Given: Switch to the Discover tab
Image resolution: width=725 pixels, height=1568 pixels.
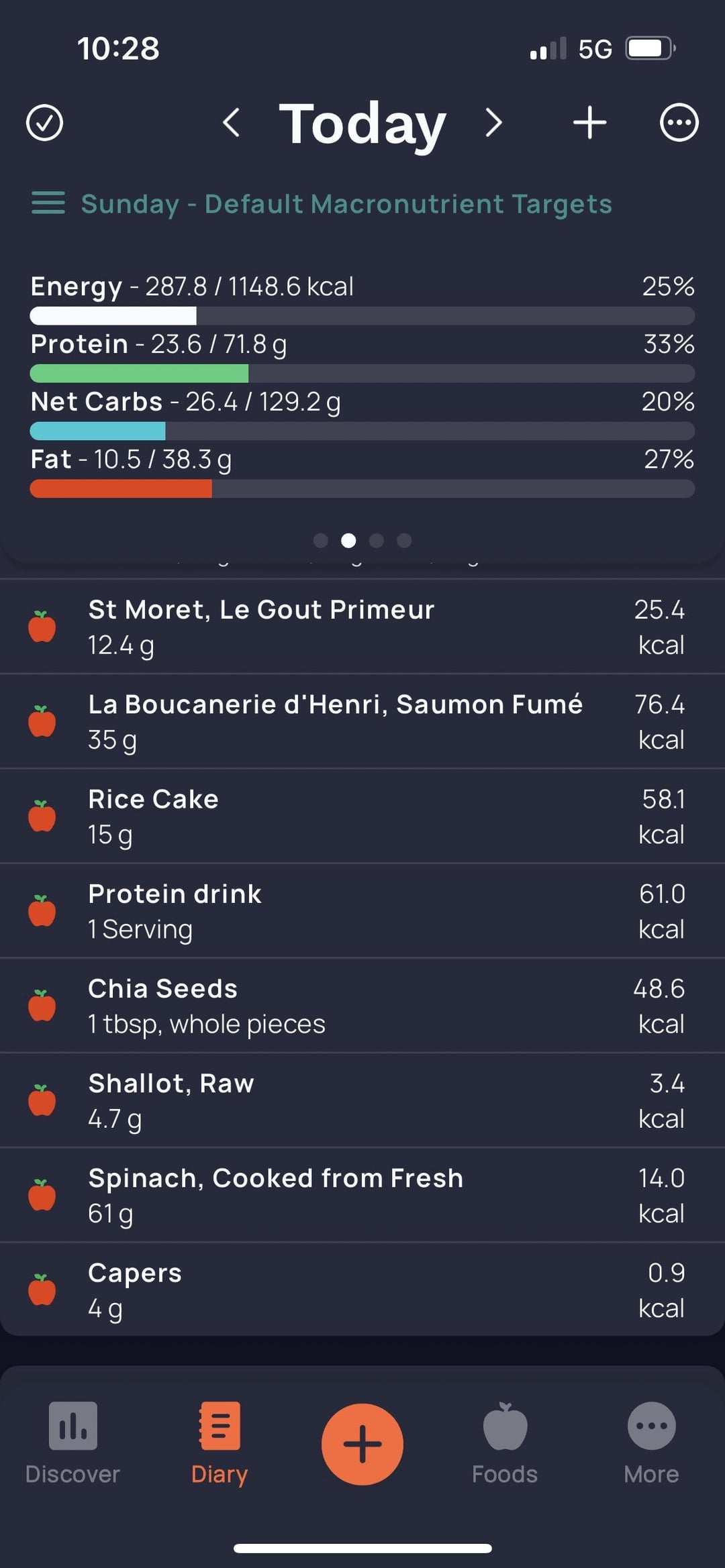Looking at the screenshot, I should pos(72,1443).
